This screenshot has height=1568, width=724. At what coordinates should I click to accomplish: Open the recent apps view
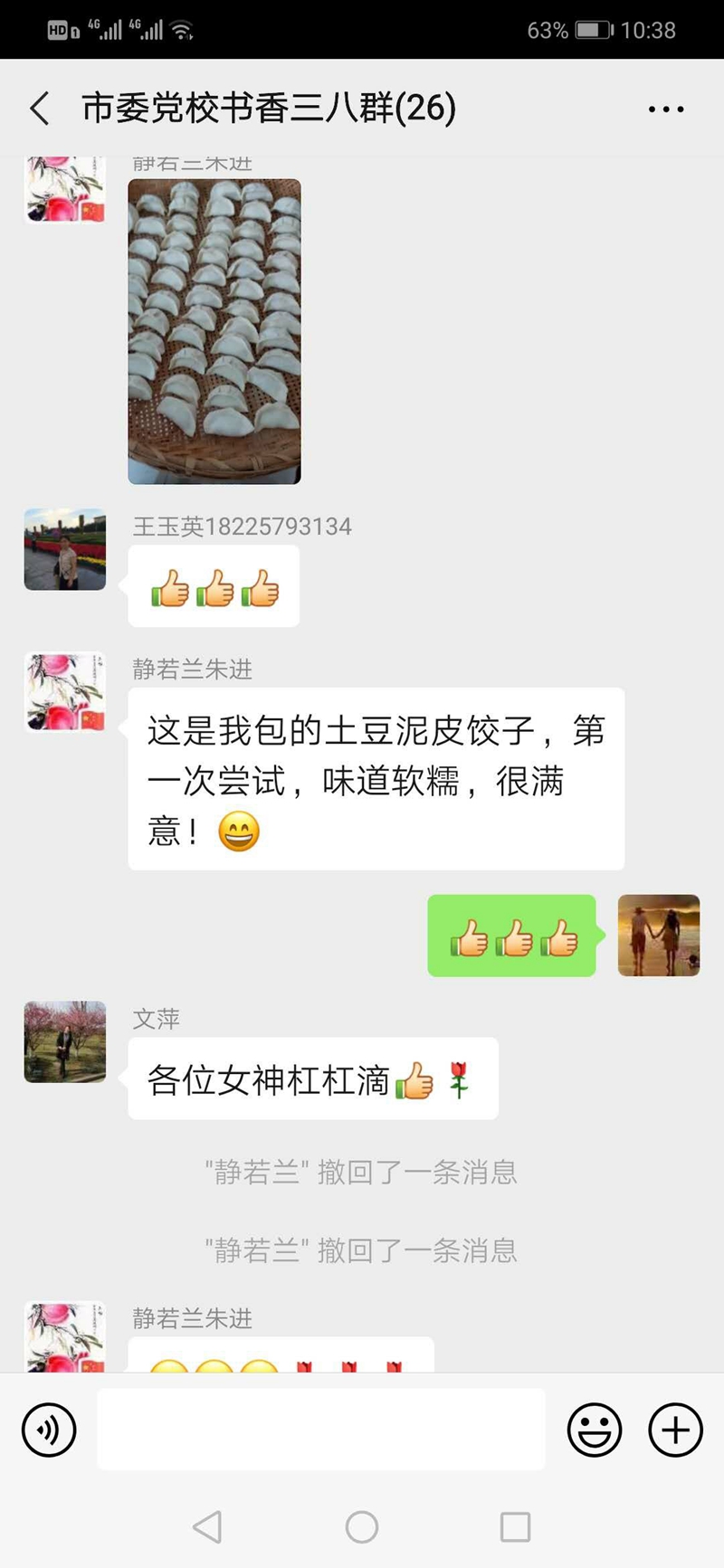[515, 1527]
